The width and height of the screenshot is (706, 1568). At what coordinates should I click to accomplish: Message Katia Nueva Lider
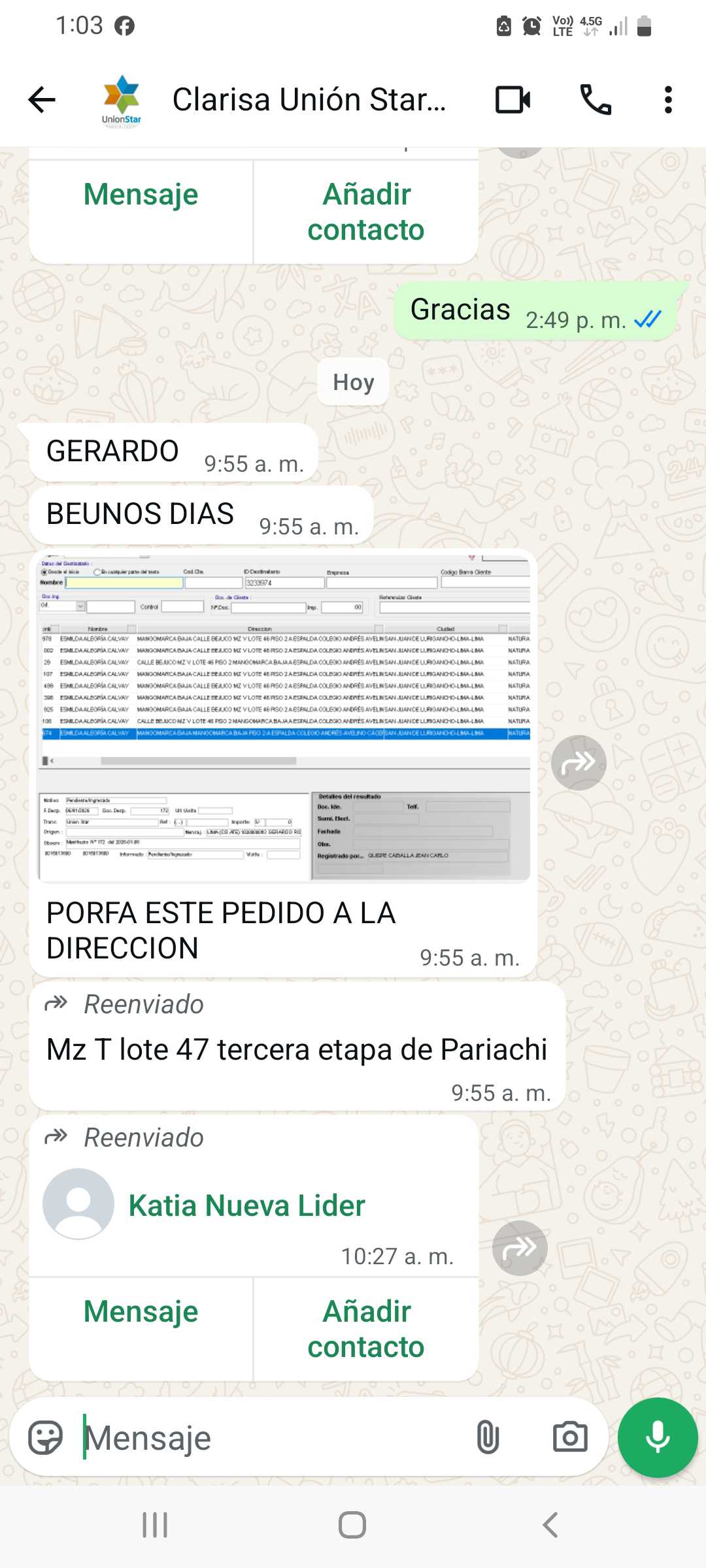(x=141, y=1311)
